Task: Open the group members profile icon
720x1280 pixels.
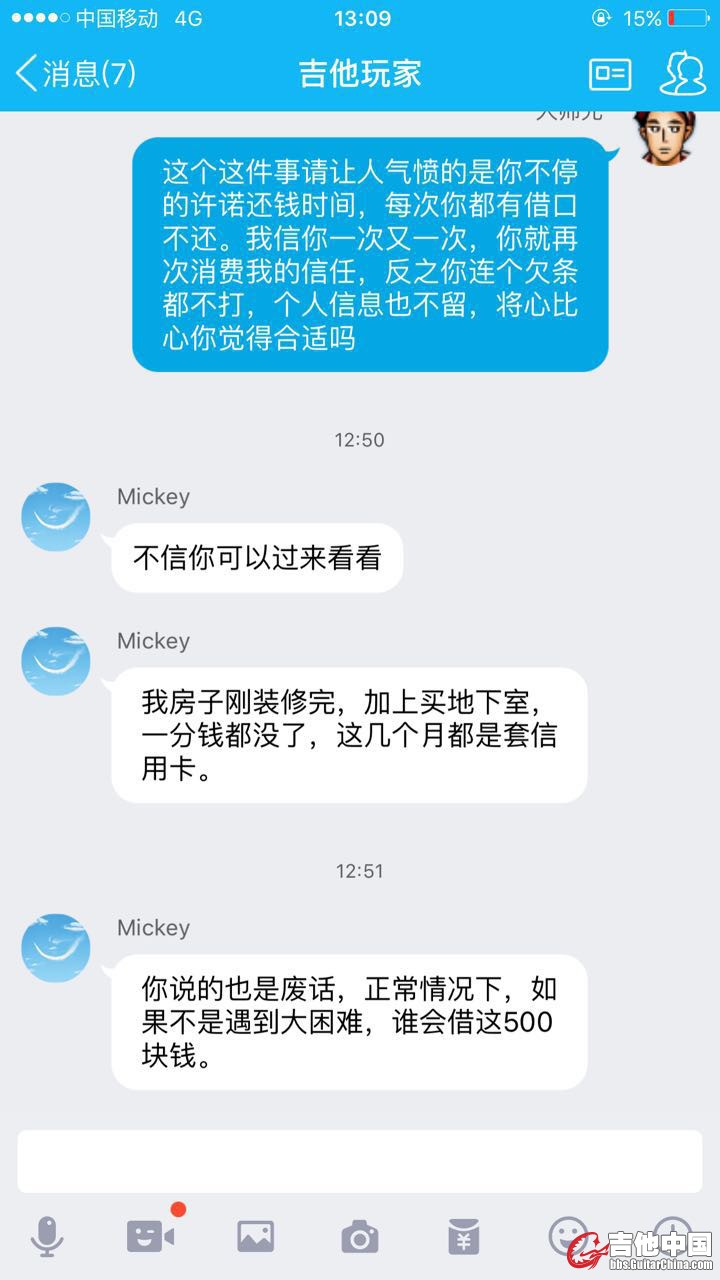Action: click(x=682, y=73)
